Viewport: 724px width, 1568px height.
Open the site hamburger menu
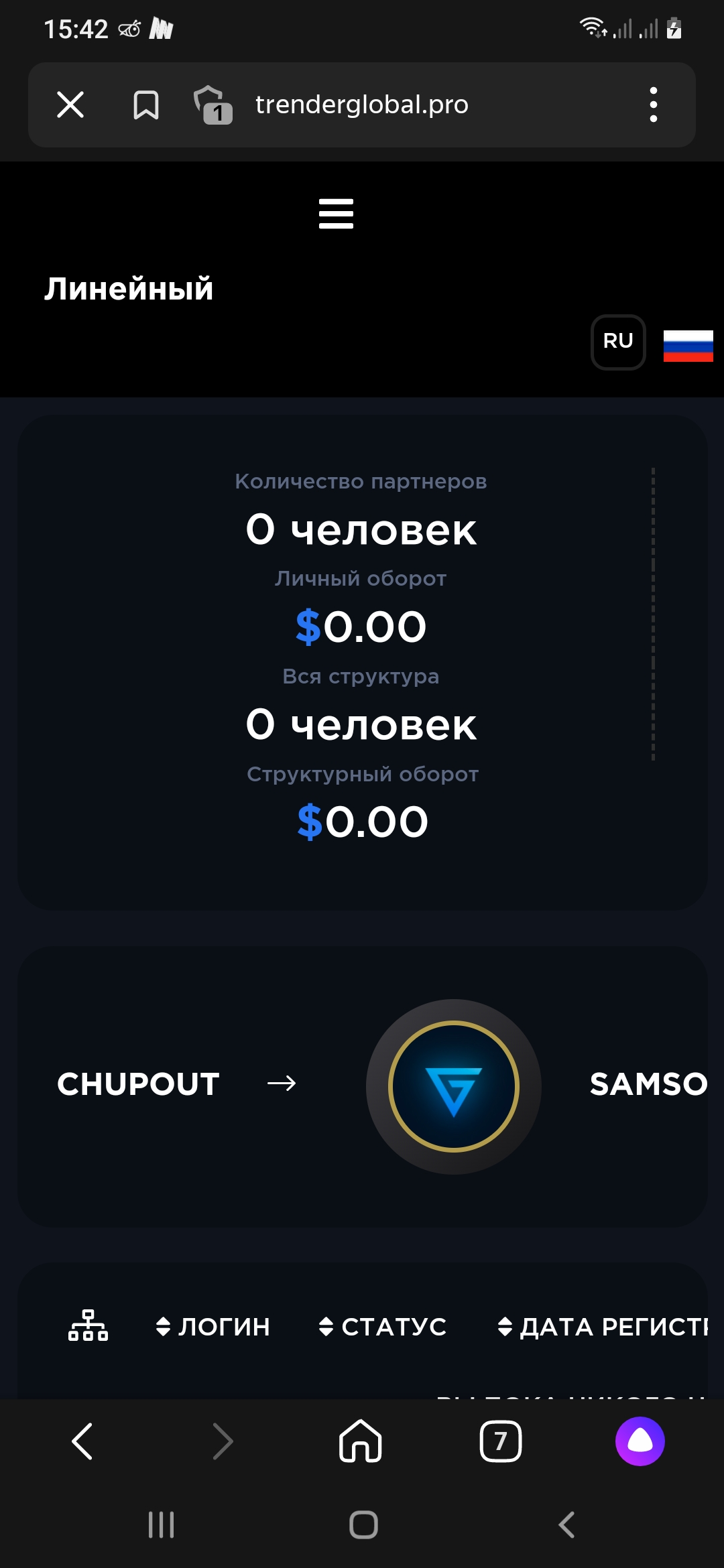point(336,213)
